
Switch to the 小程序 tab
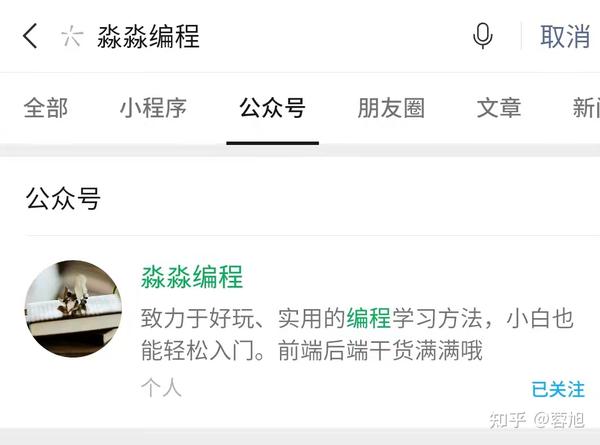[153, 108]
